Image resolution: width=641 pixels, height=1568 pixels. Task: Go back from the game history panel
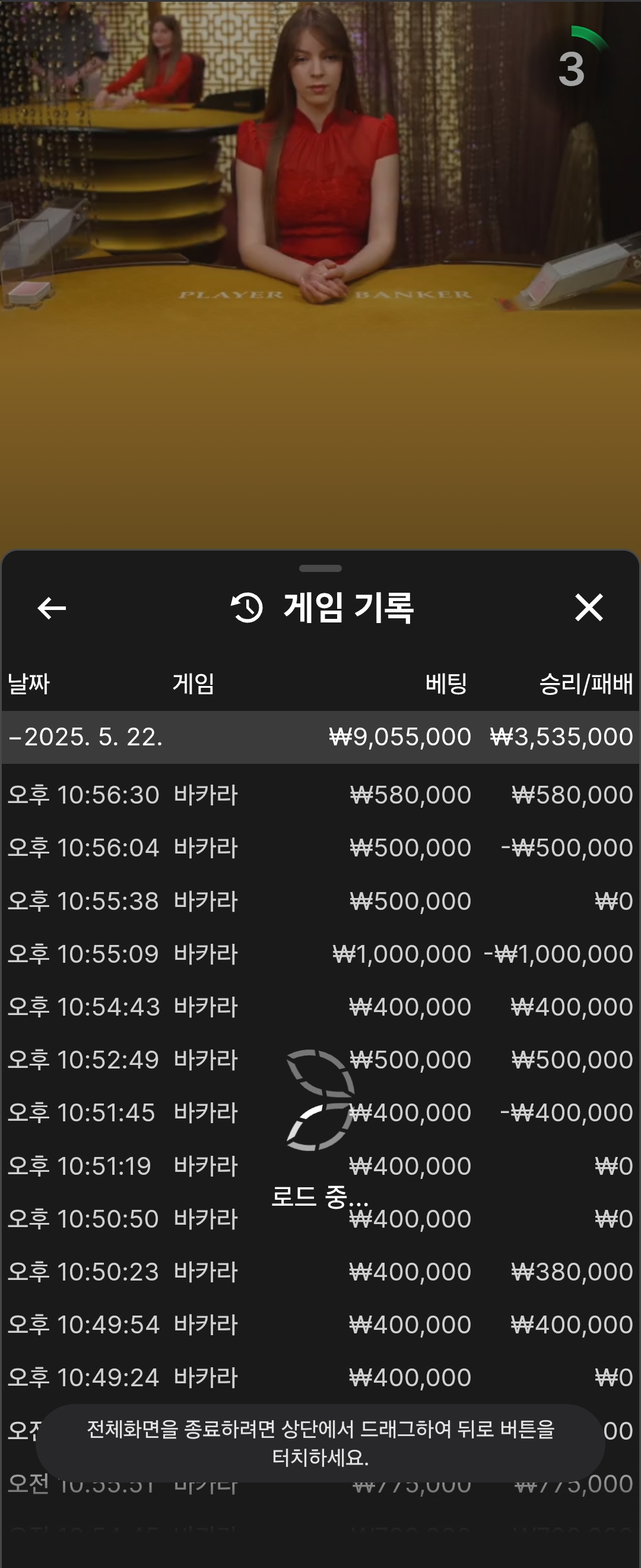tap(52, 608)
